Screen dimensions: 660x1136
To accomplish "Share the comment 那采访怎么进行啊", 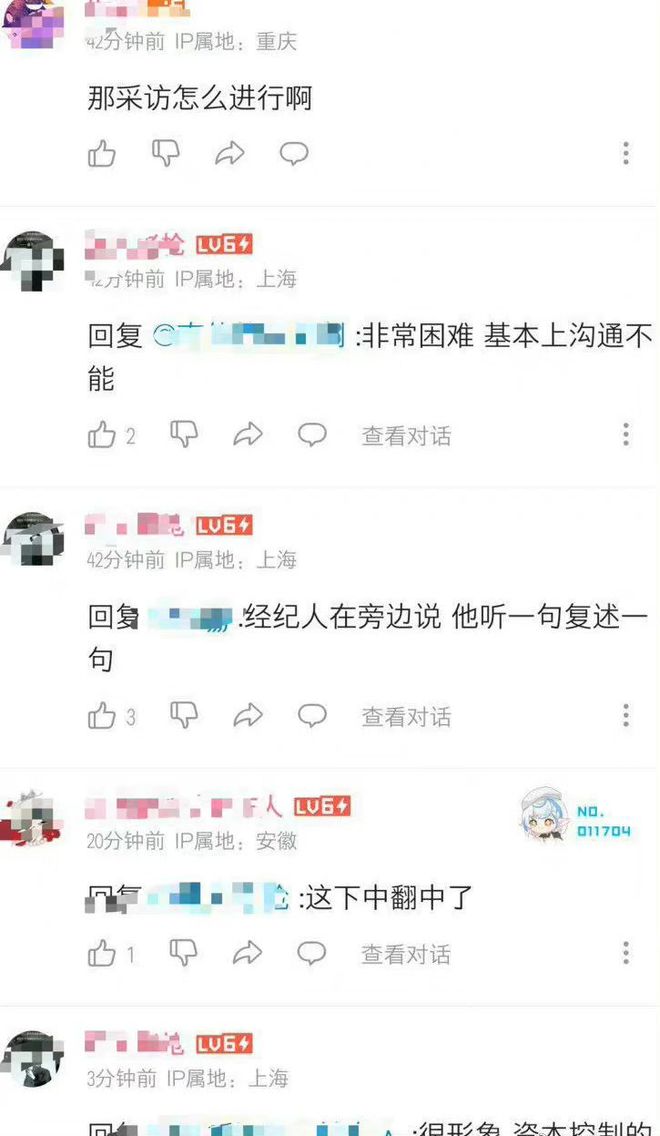I will [230, 154].
